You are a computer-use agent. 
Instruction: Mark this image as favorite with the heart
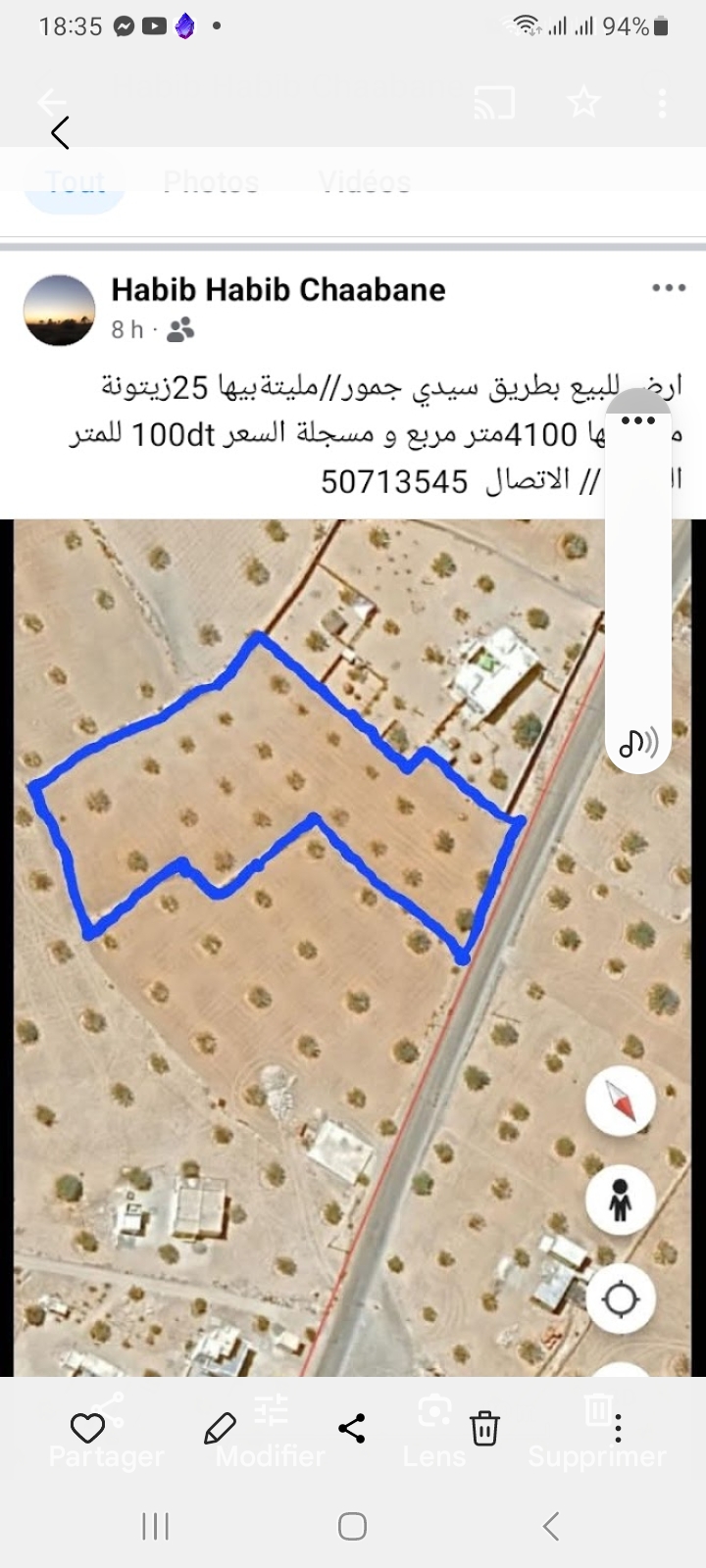click(x=87, y=1428)
